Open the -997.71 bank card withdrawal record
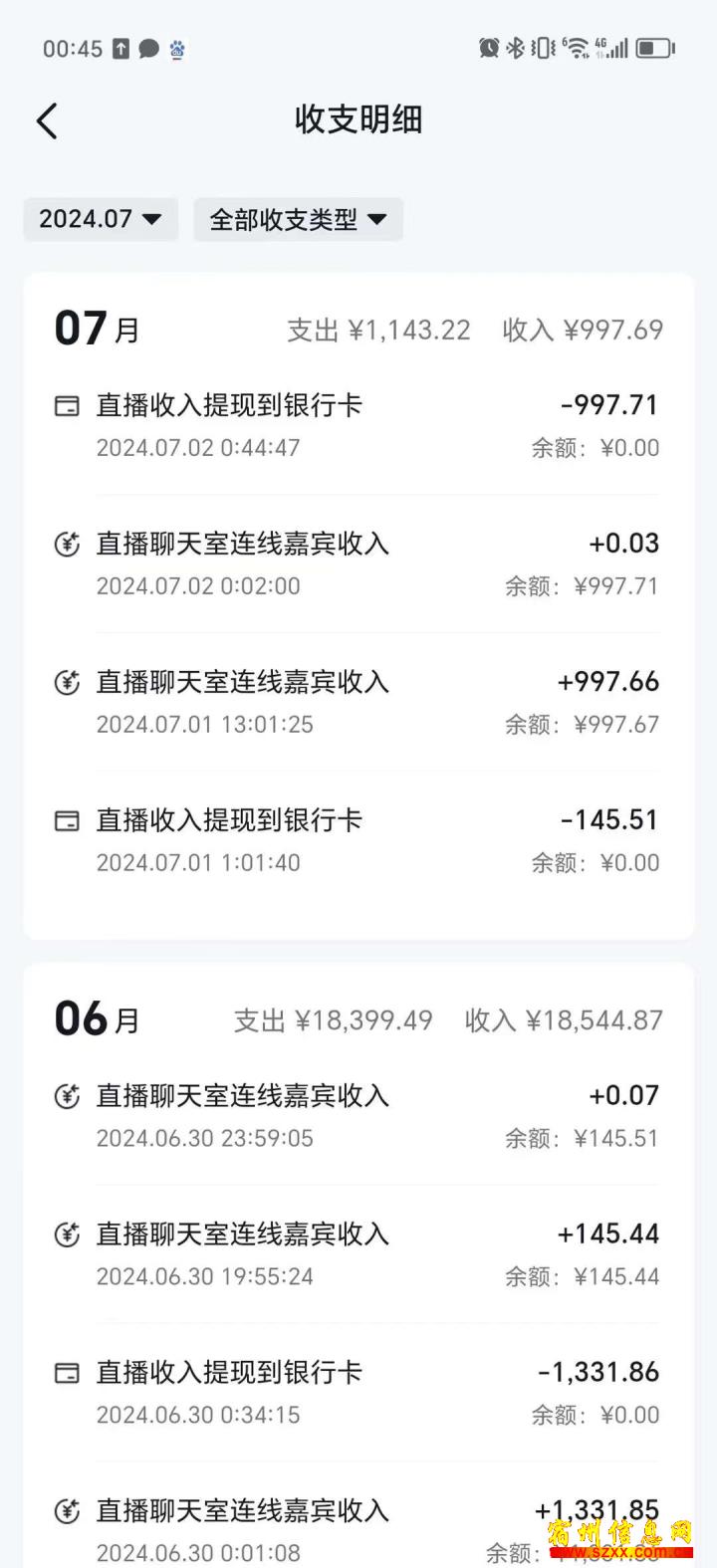717x1568 pixels. [358, 425]
